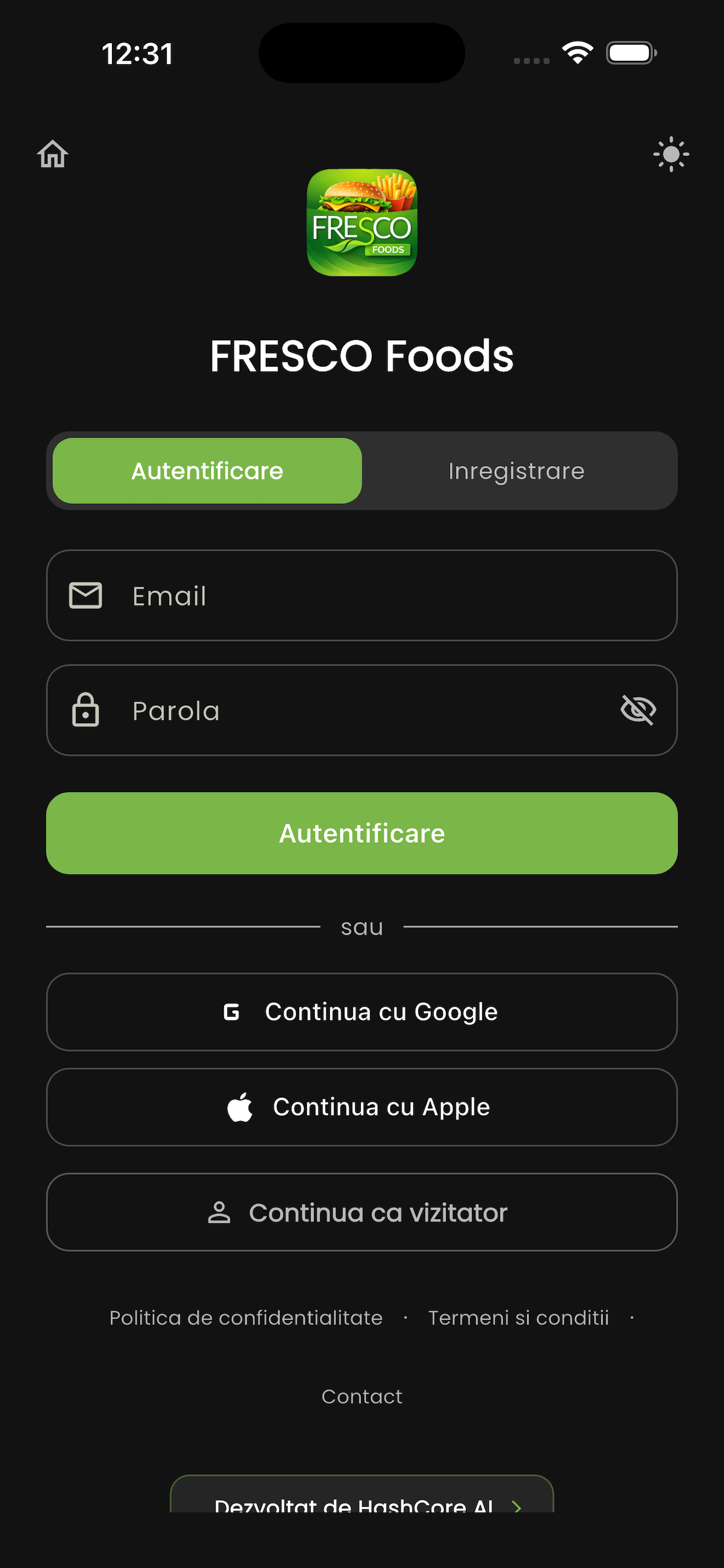Image resolution: width=724 pixels, height=1568 pixels.
Task: Toggle dark theme off using the brightness control
Action: tap(671, 154)
